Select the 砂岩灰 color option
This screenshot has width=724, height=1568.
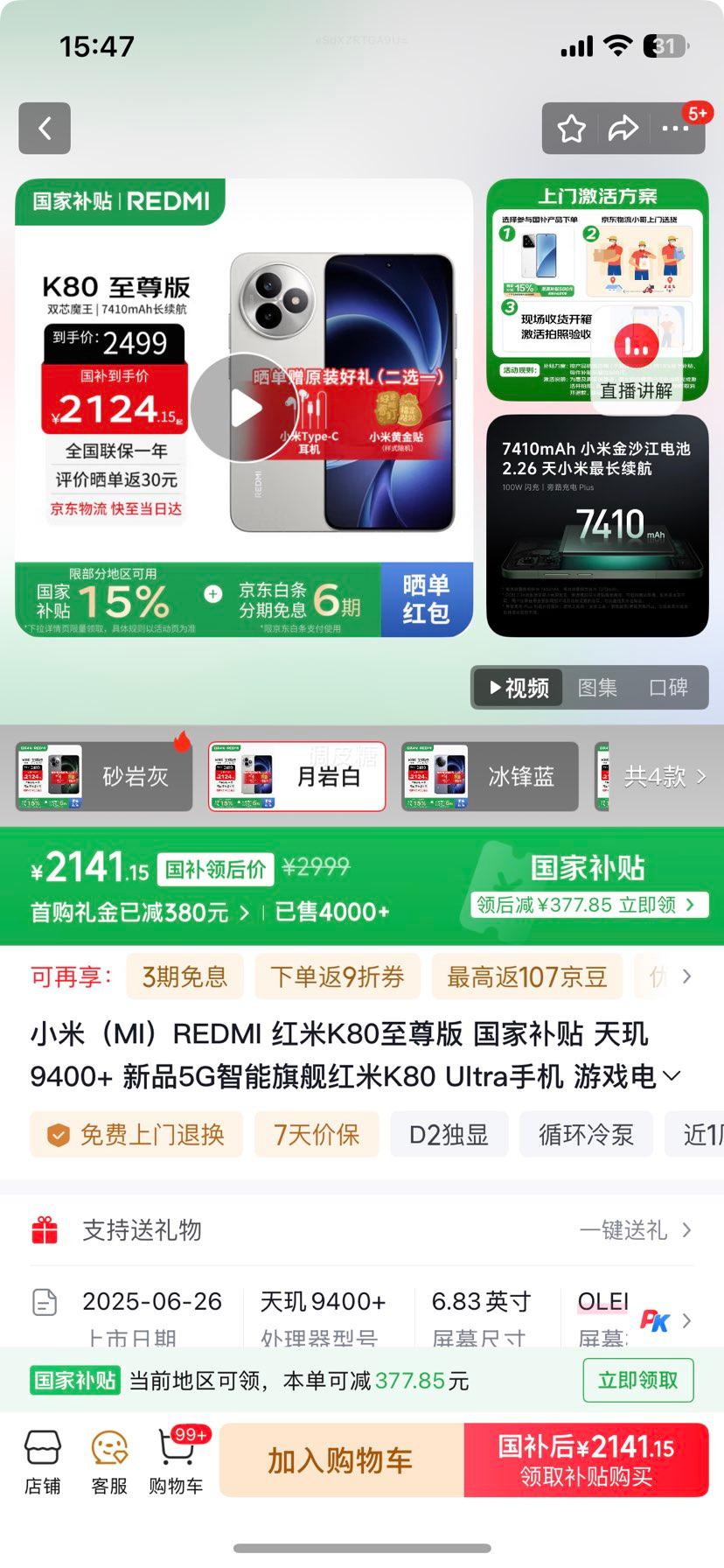coord(104,776)
